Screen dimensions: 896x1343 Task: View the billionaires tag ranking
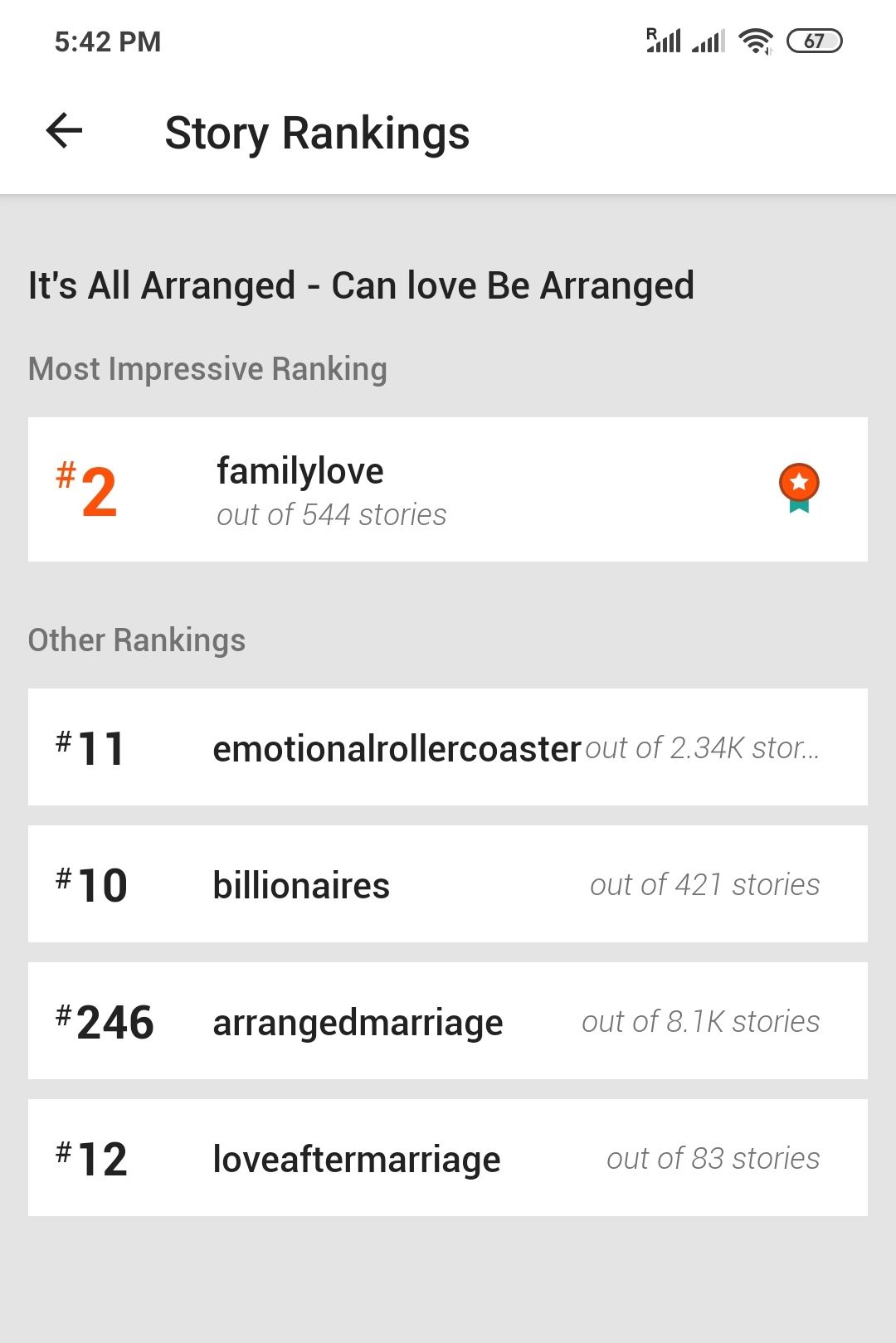pos(447,884)
